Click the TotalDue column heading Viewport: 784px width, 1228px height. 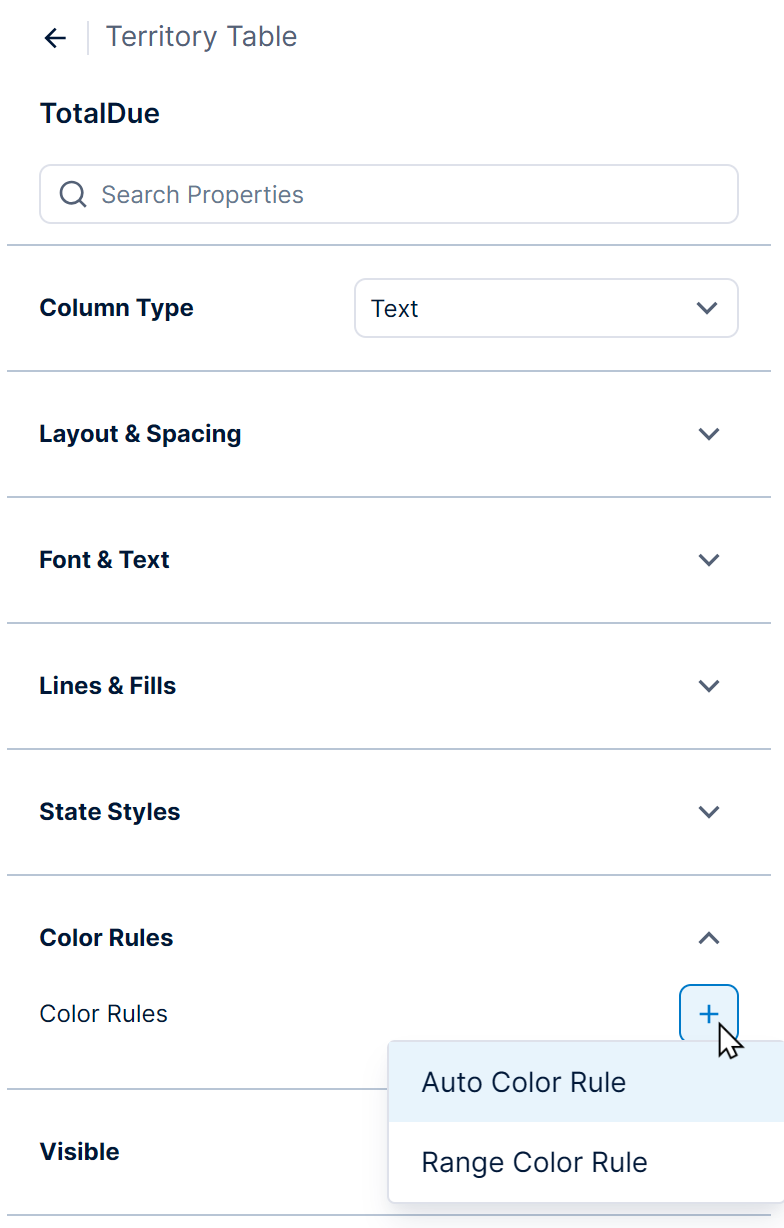pos(99,113)
